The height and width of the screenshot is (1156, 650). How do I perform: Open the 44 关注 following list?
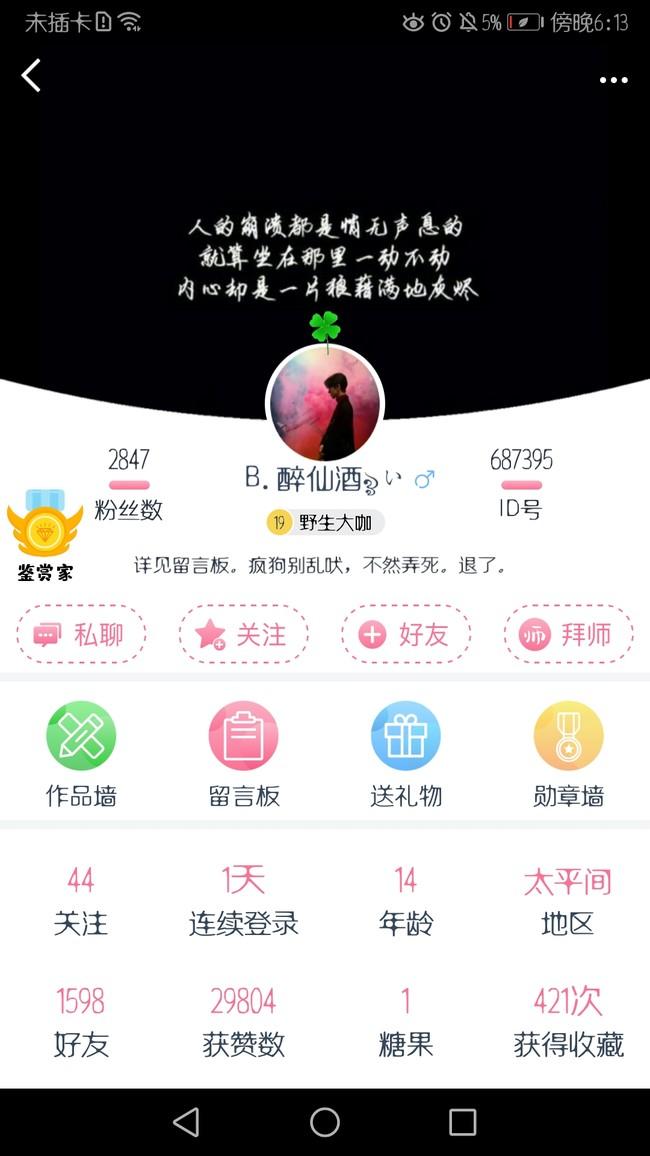tap(81, 900)
